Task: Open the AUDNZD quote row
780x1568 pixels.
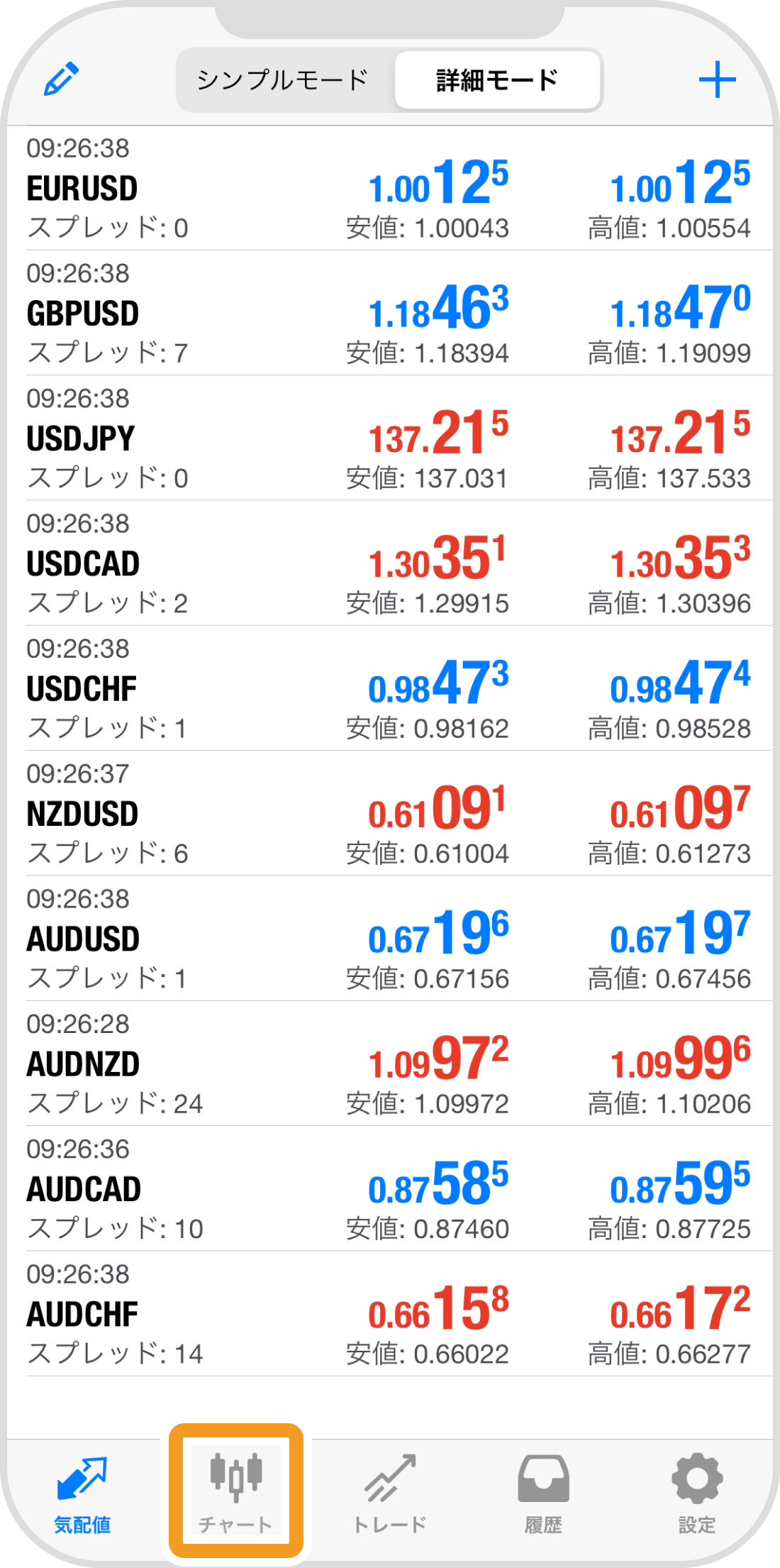Action: [x=389, y=1064]
